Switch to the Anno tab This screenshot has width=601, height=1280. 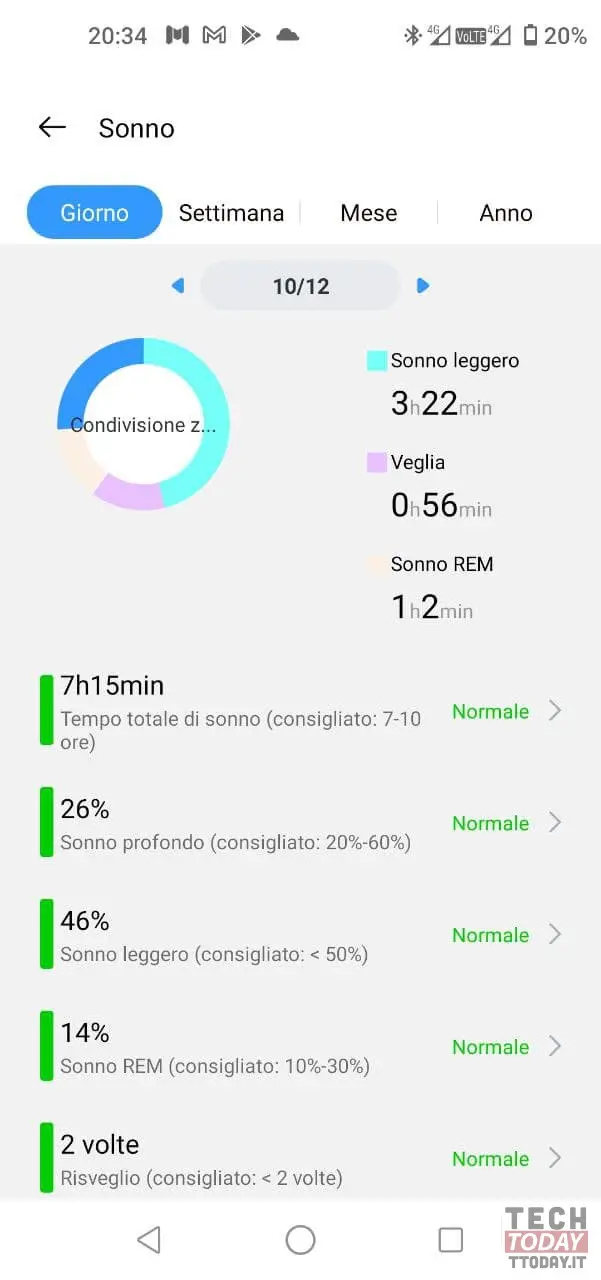tap(506, 213)
